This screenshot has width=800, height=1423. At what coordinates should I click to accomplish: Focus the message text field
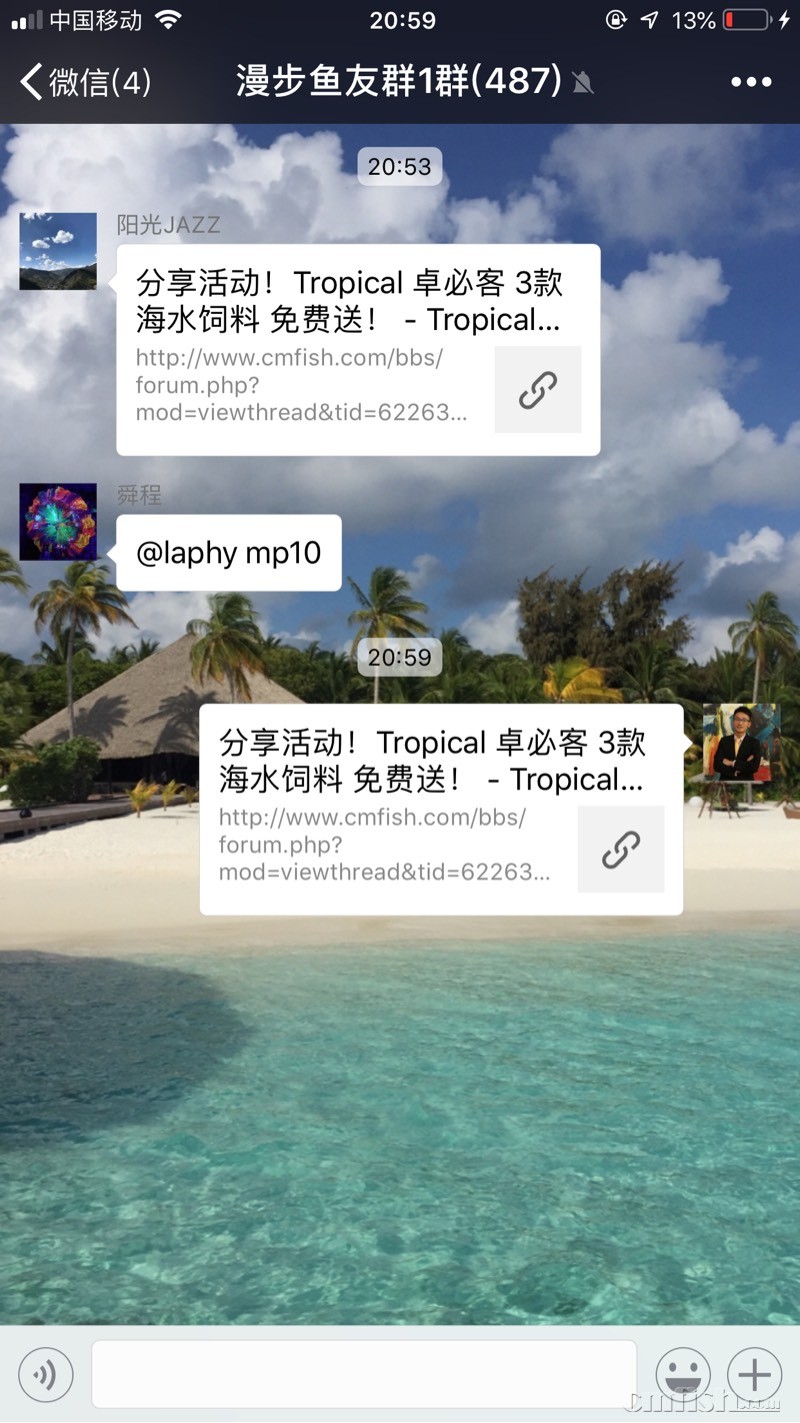tap(364, 1375)
